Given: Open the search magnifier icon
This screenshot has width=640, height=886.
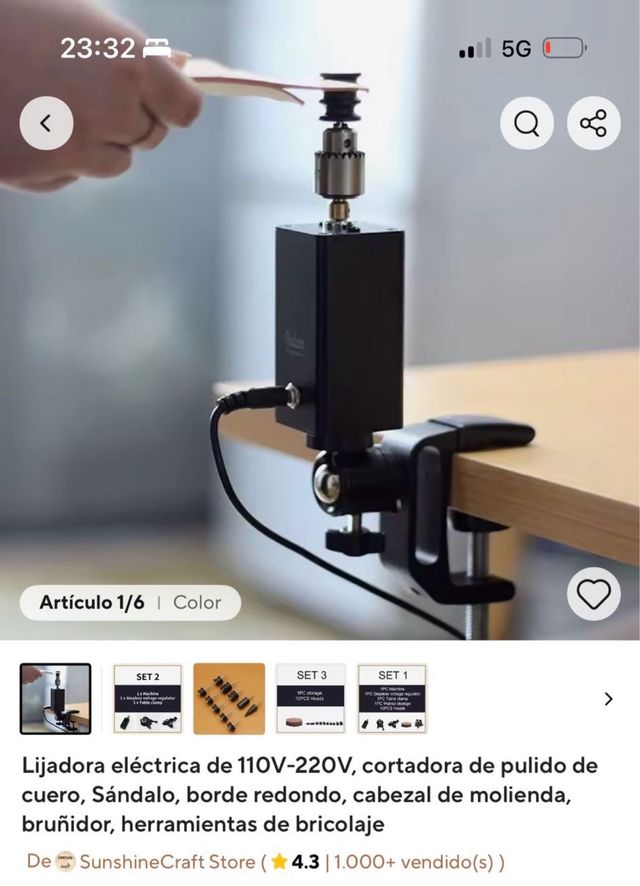Looking at the screenshot, I should coord(527,123).
